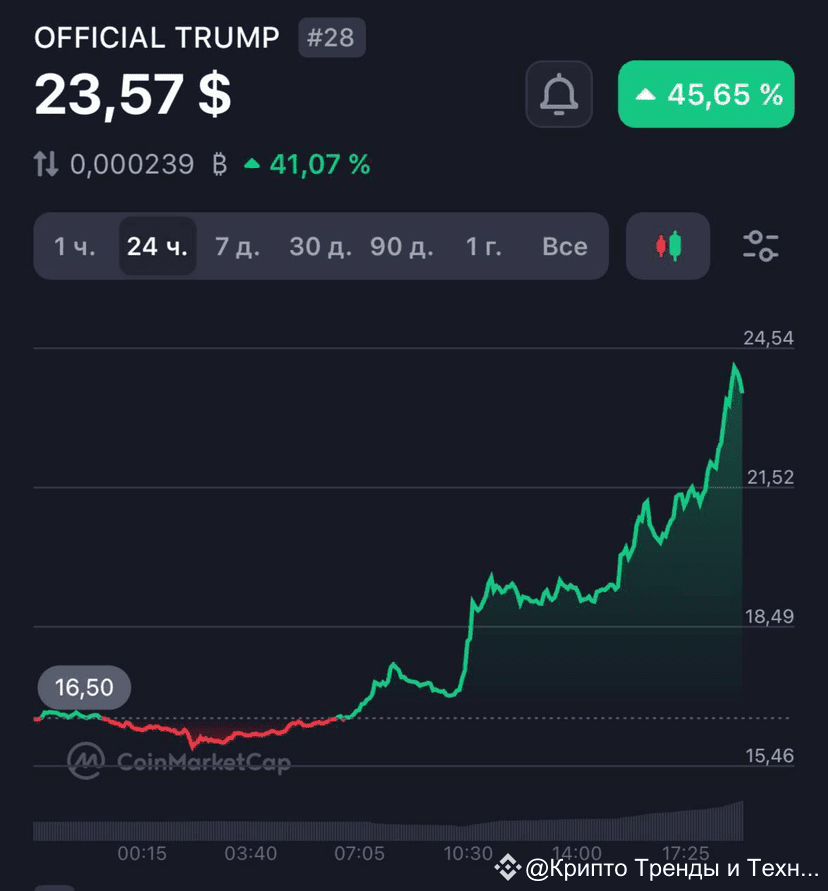This screenshot has width=828, height=891.
Task: Tap the green 45,65 % change badge
Action: (706, 94)
